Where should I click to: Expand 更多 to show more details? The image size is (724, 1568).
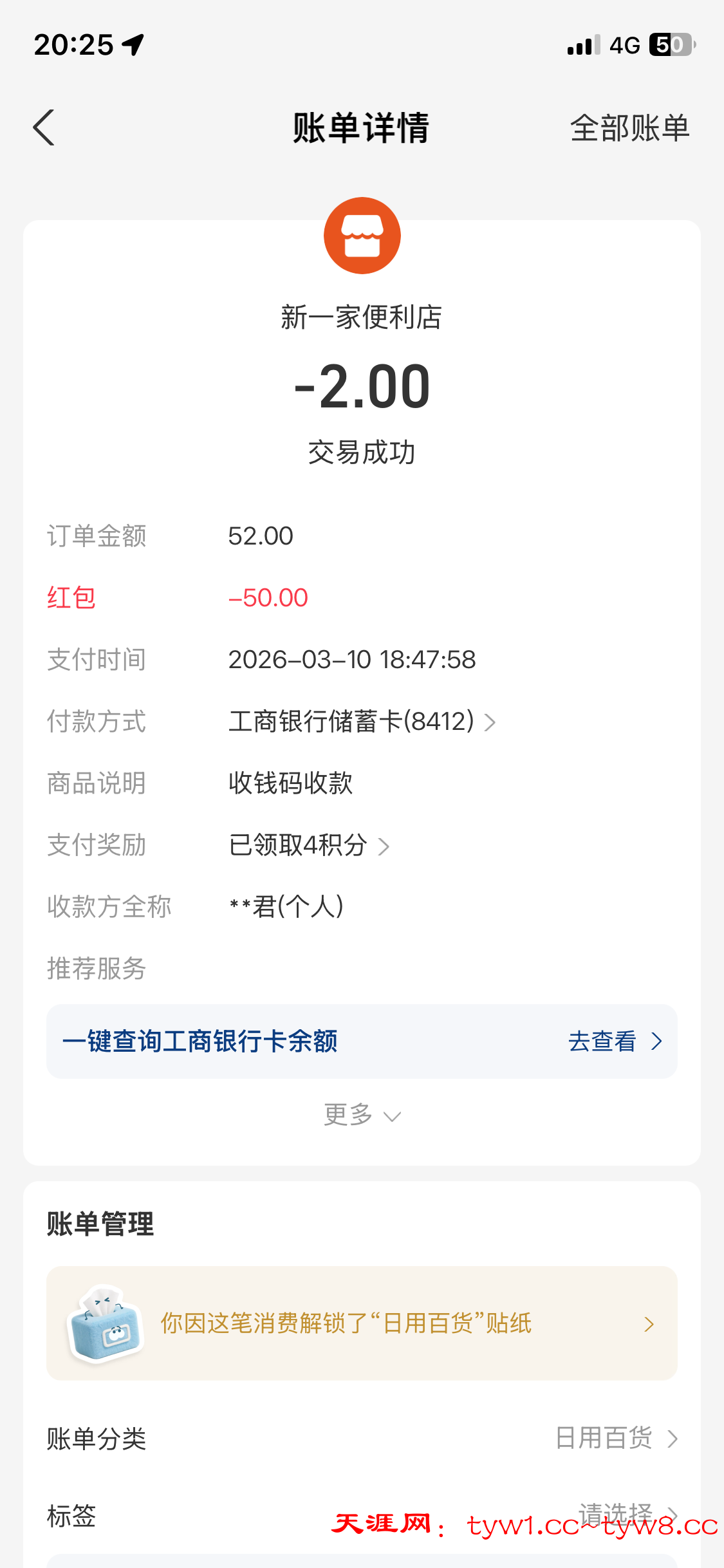coord(362,1114)
